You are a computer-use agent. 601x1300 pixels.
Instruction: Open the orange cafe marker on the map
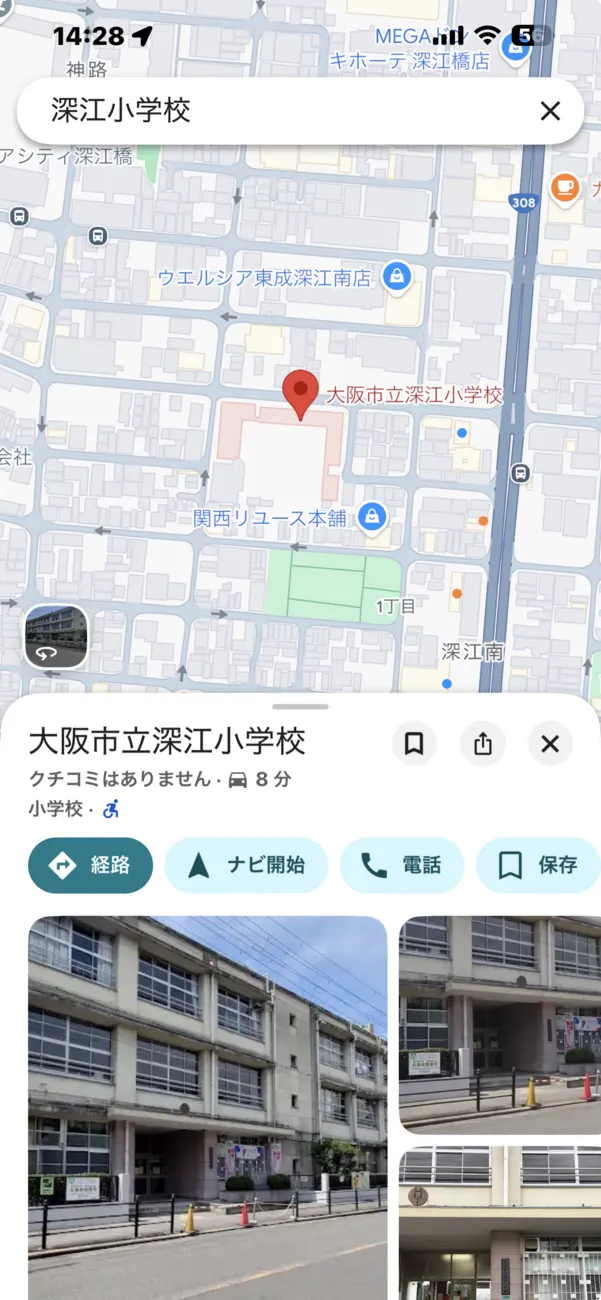click(565, 187)
